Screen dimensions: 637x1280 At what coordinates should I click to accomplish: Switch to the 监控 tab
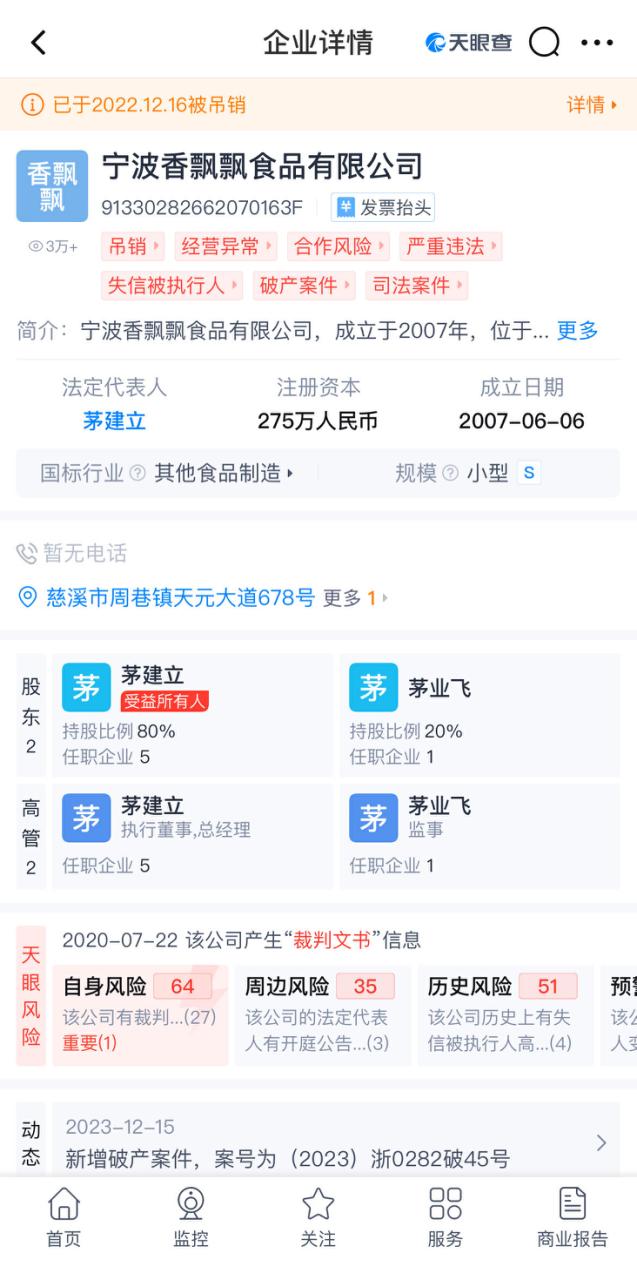pyautogui.click(x=191, y=1218)
